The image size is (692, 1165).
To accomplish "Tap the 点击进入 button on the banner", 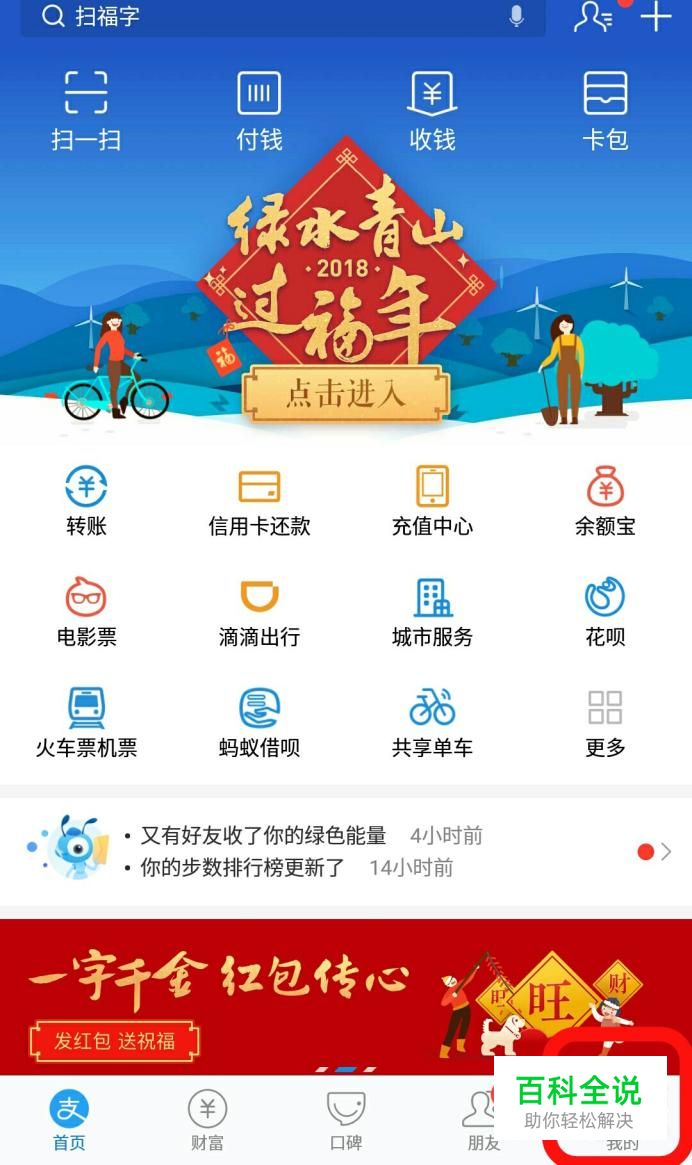I will click(x=345, y=393).
